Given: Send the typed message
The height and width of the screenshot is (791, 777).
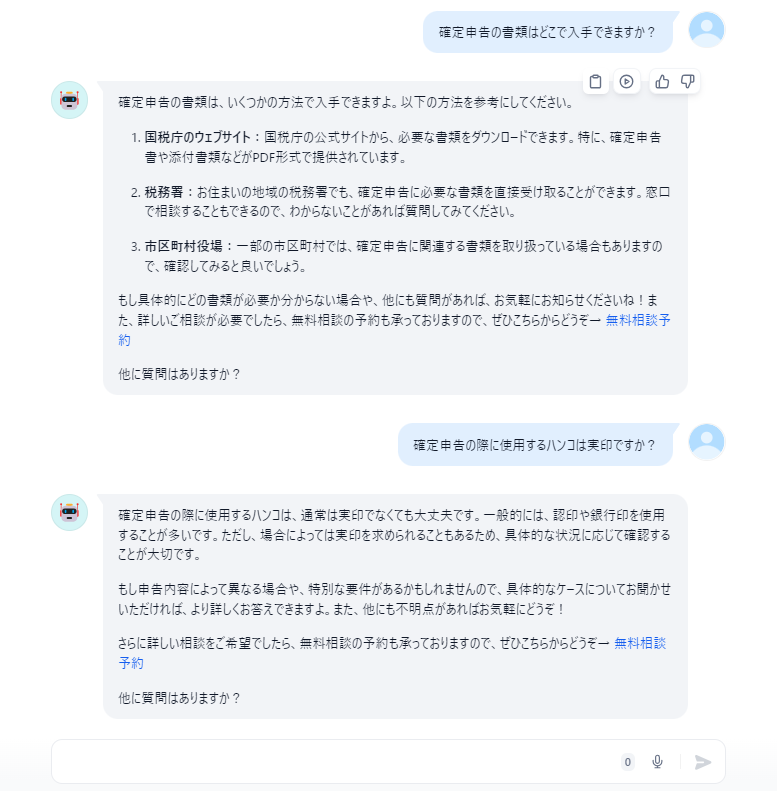Looking at the screenshot, I should pos(703,762).
